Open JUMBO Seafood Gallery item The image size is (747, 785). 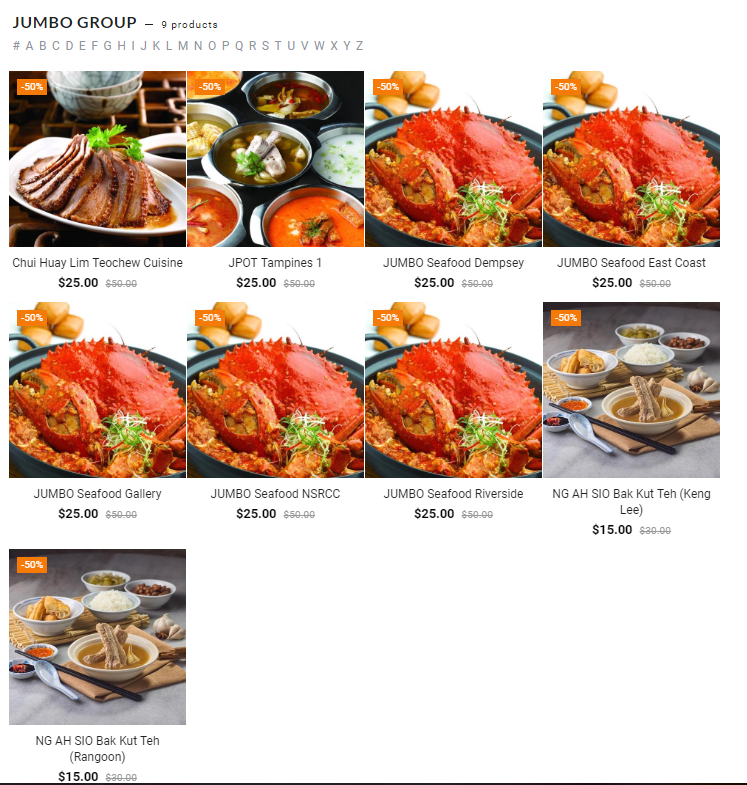[x=97, y=494]
